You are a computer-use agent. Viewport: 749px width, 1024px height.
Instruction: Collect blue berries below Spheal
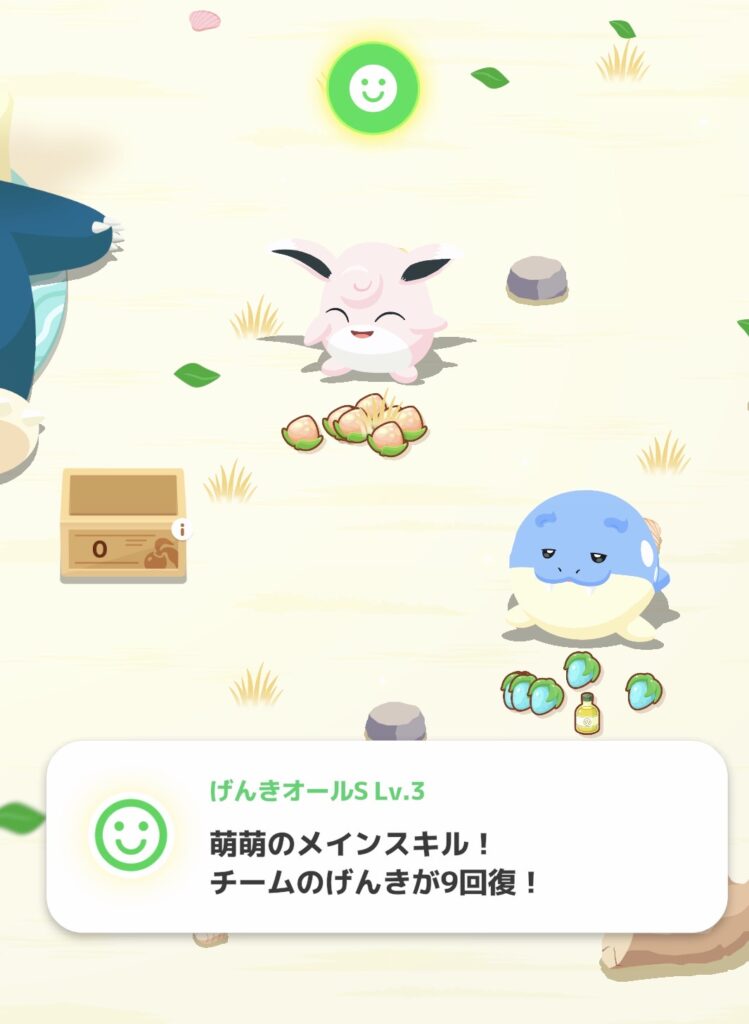pyautogui.click(x=545, y=692)
